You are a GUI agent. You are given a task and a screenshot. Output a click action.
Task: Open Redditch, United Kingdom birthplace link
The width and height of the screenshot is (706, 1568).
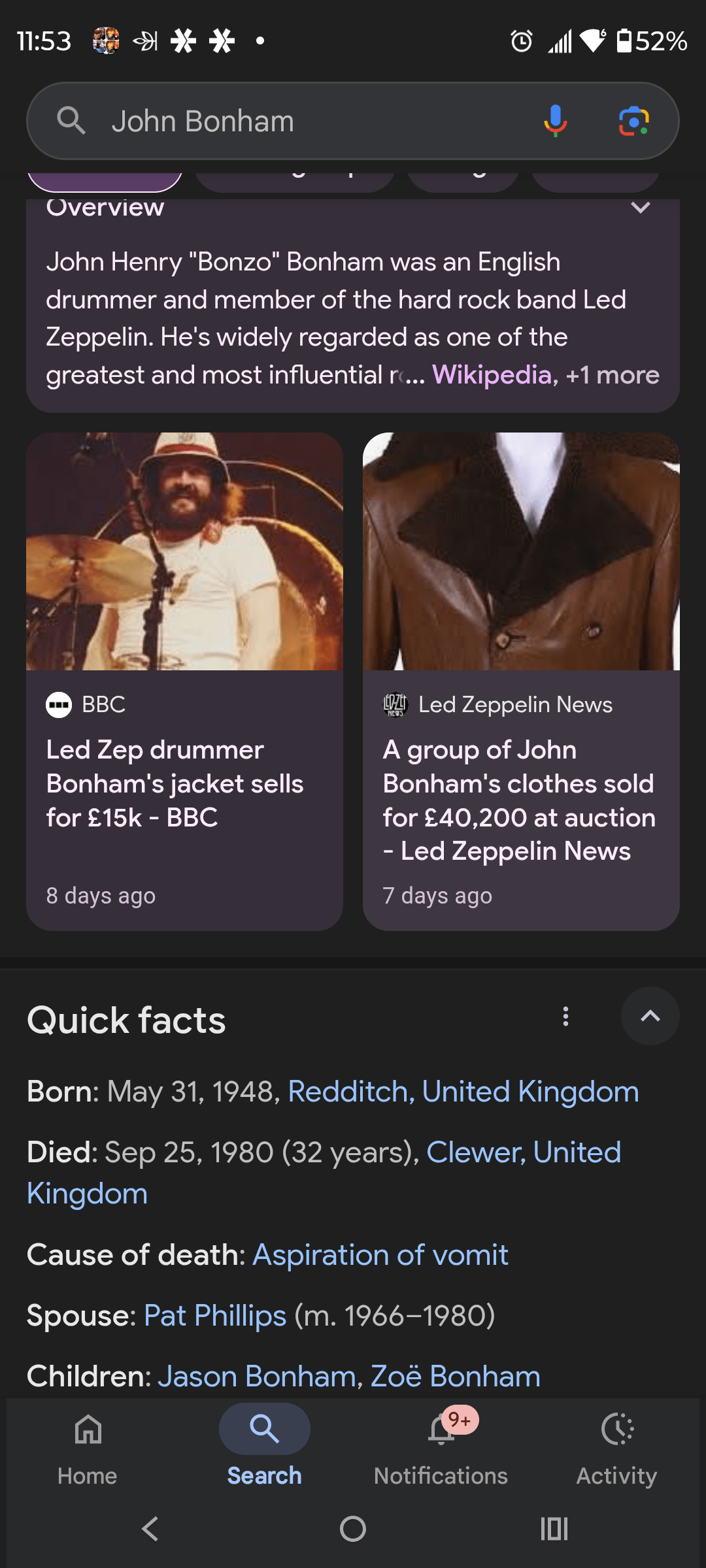coord(463,1092)
